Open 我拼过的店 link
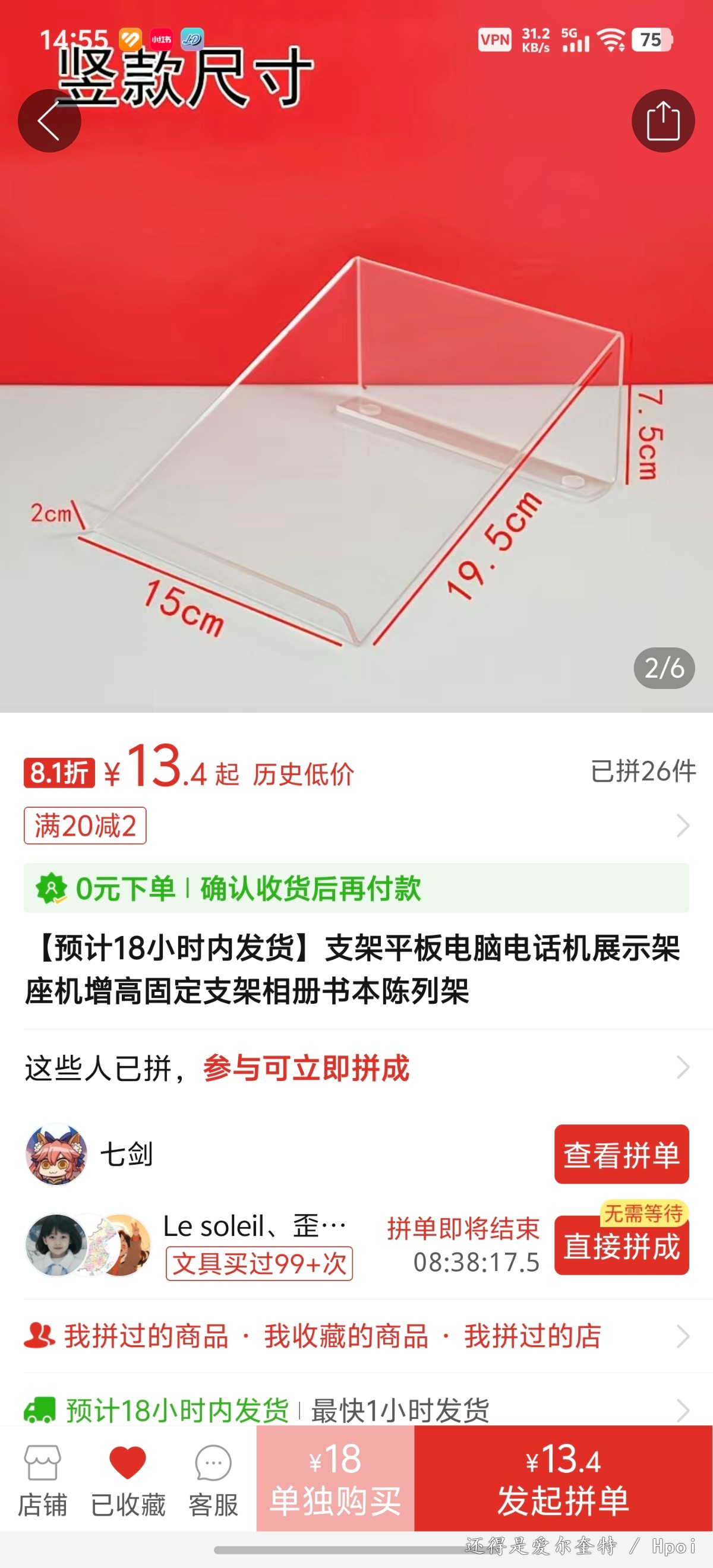The height and width of the screenshot is (1568, 713). (x=532, y=1336)
